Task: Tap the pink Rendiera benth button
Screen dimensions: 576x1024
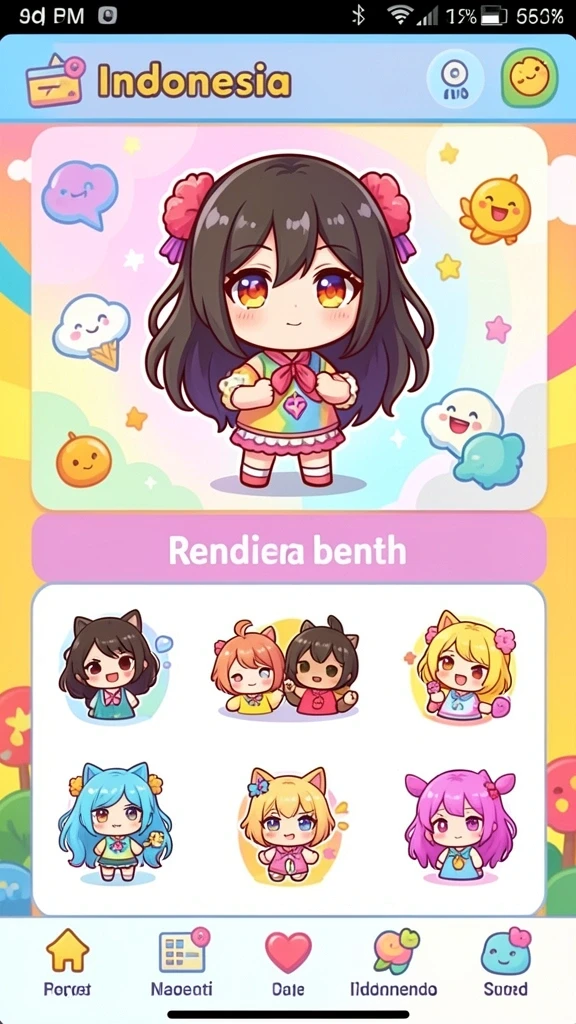Action: pos(289,551)
